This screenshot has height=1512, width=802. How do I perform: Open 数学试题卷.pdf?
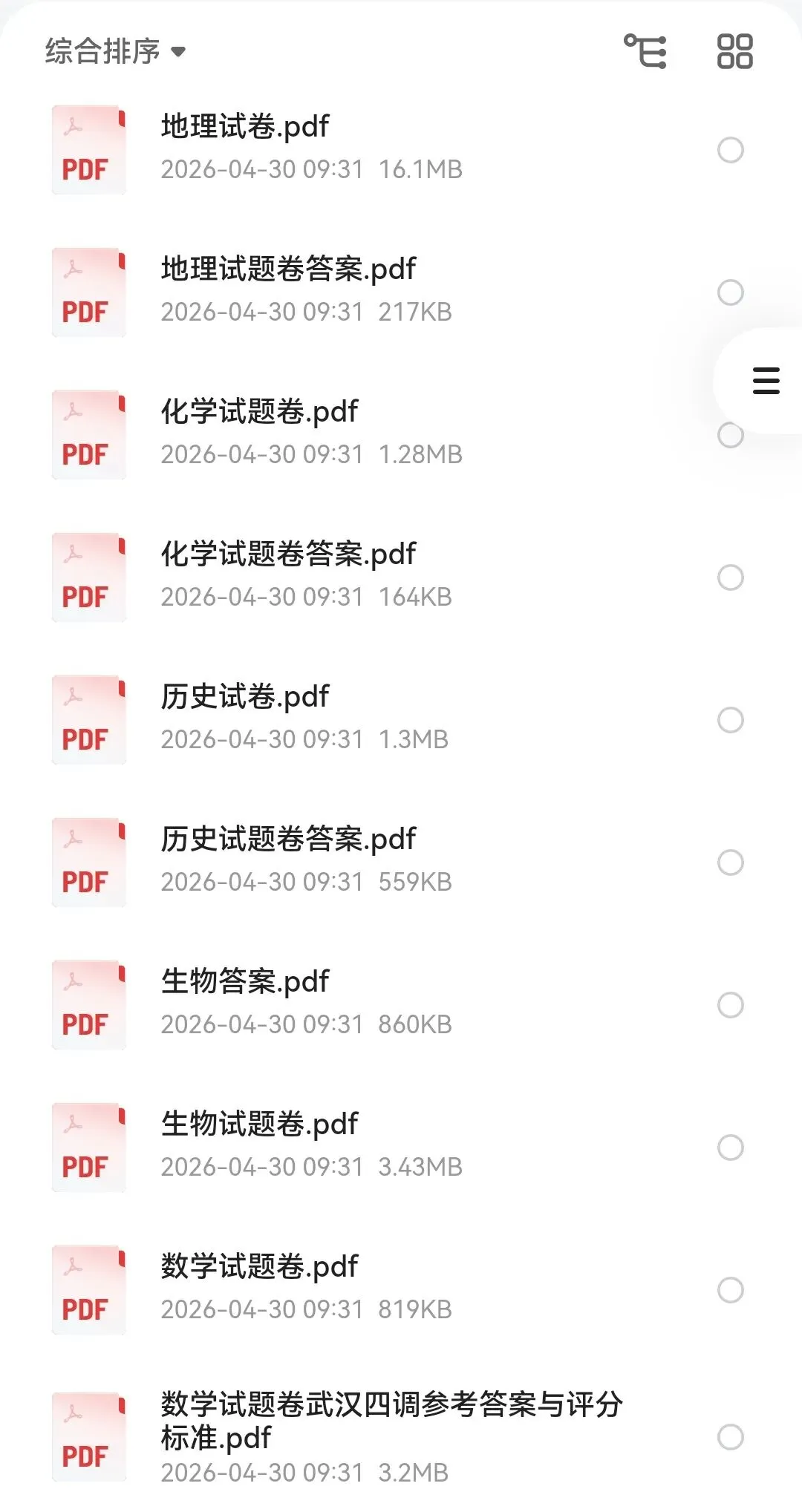point(259,1267)
